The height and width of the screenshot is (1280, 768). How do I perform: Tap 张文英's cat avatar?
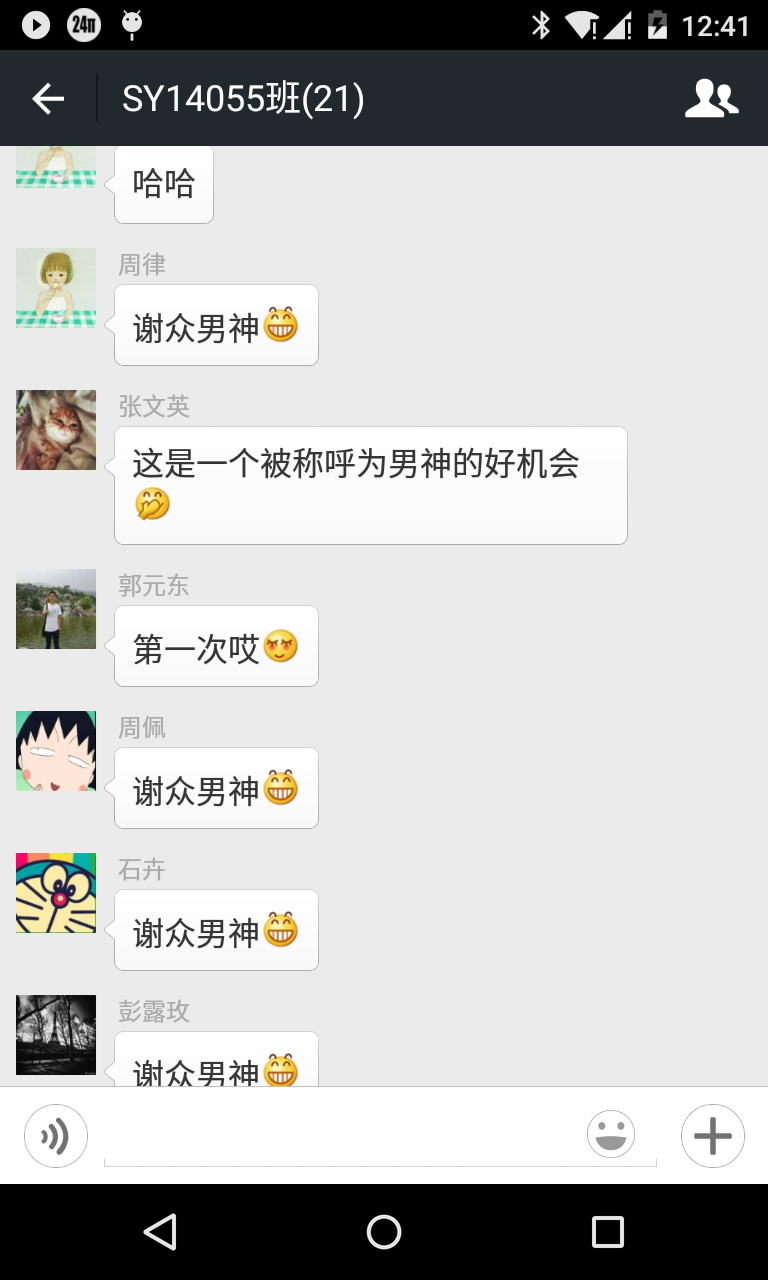coord(55,430)
